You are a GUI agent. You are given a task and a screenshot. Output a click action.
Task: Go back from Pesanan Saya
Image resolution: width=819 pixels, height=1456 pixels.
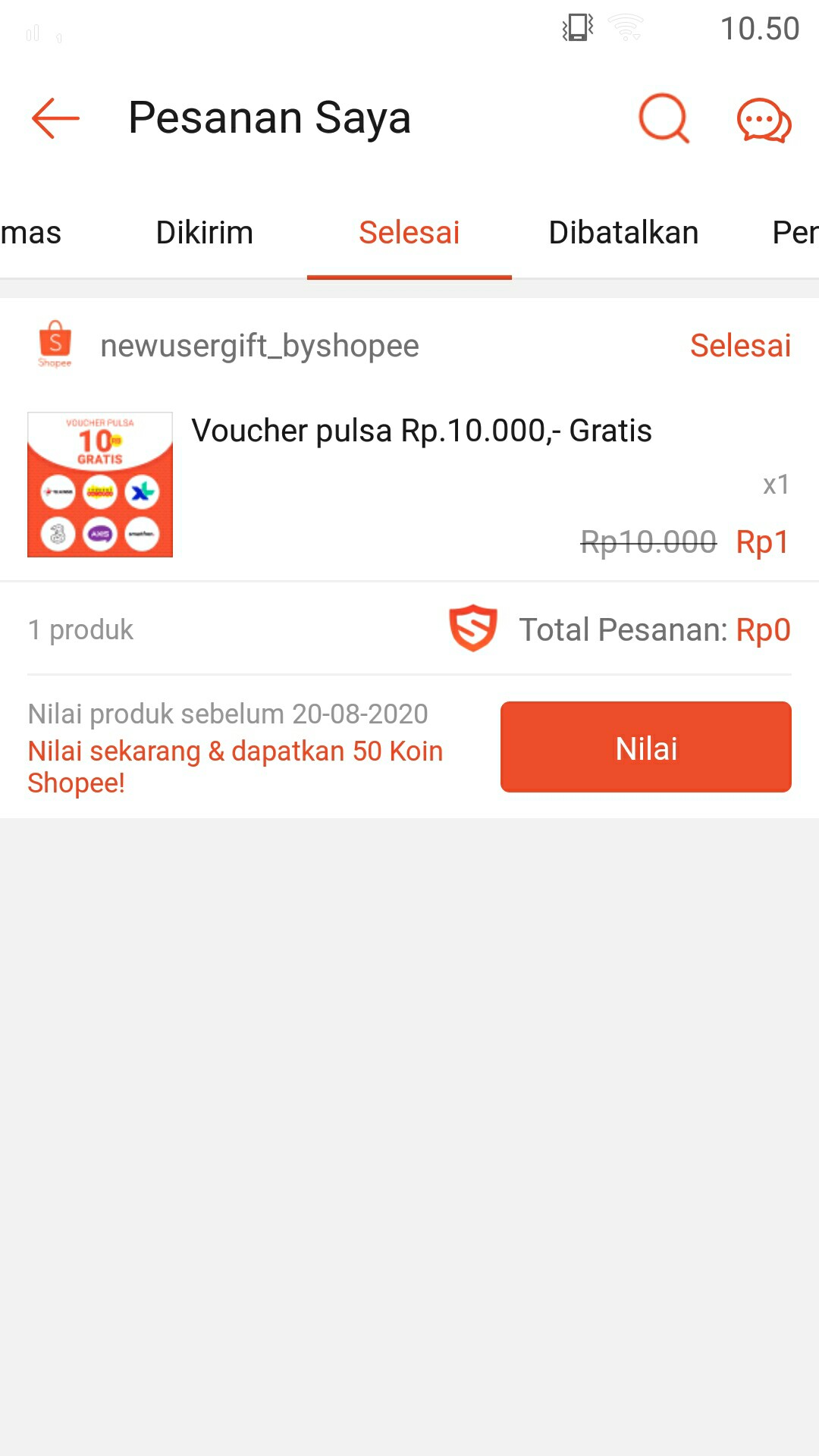[55, 118]
